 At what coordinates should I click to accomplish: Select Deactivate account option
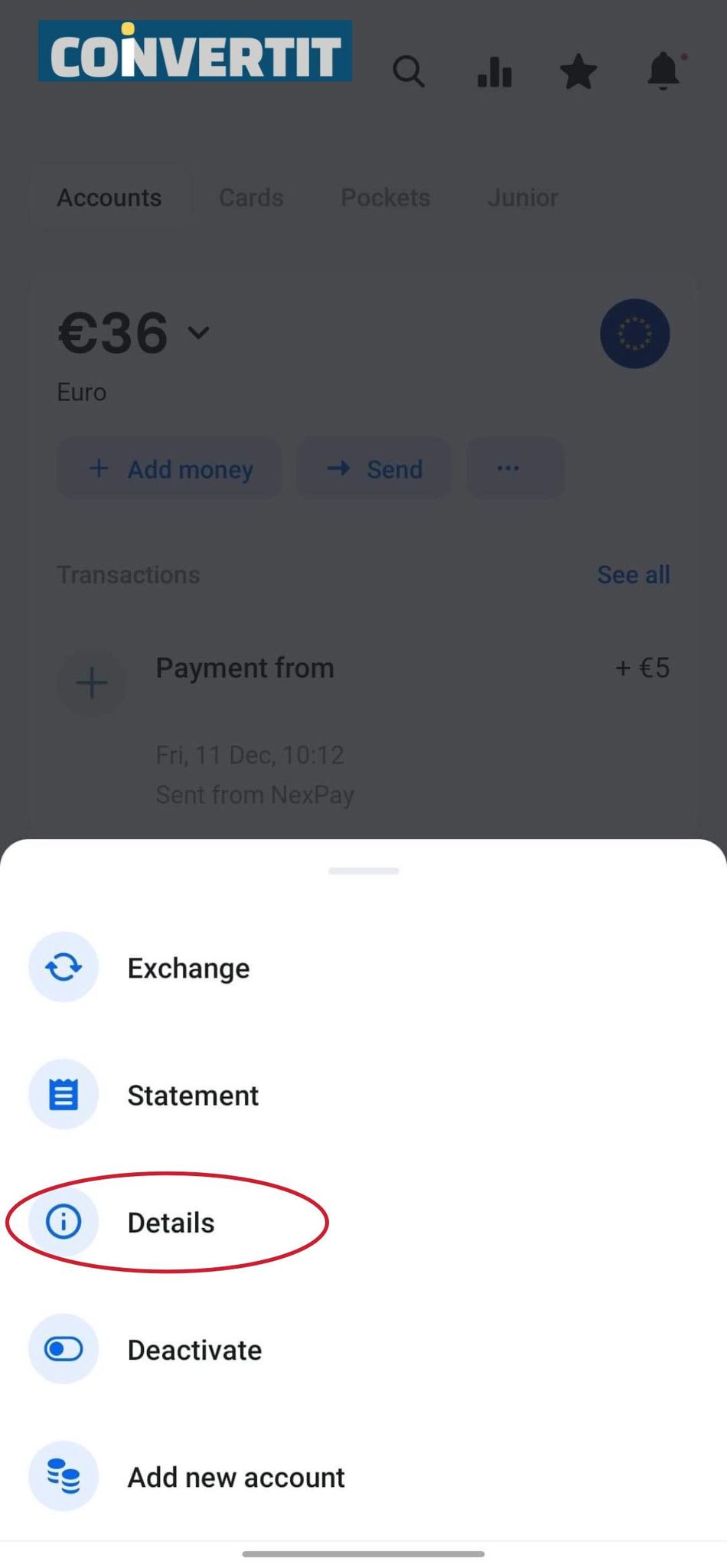click(194, 1350)
